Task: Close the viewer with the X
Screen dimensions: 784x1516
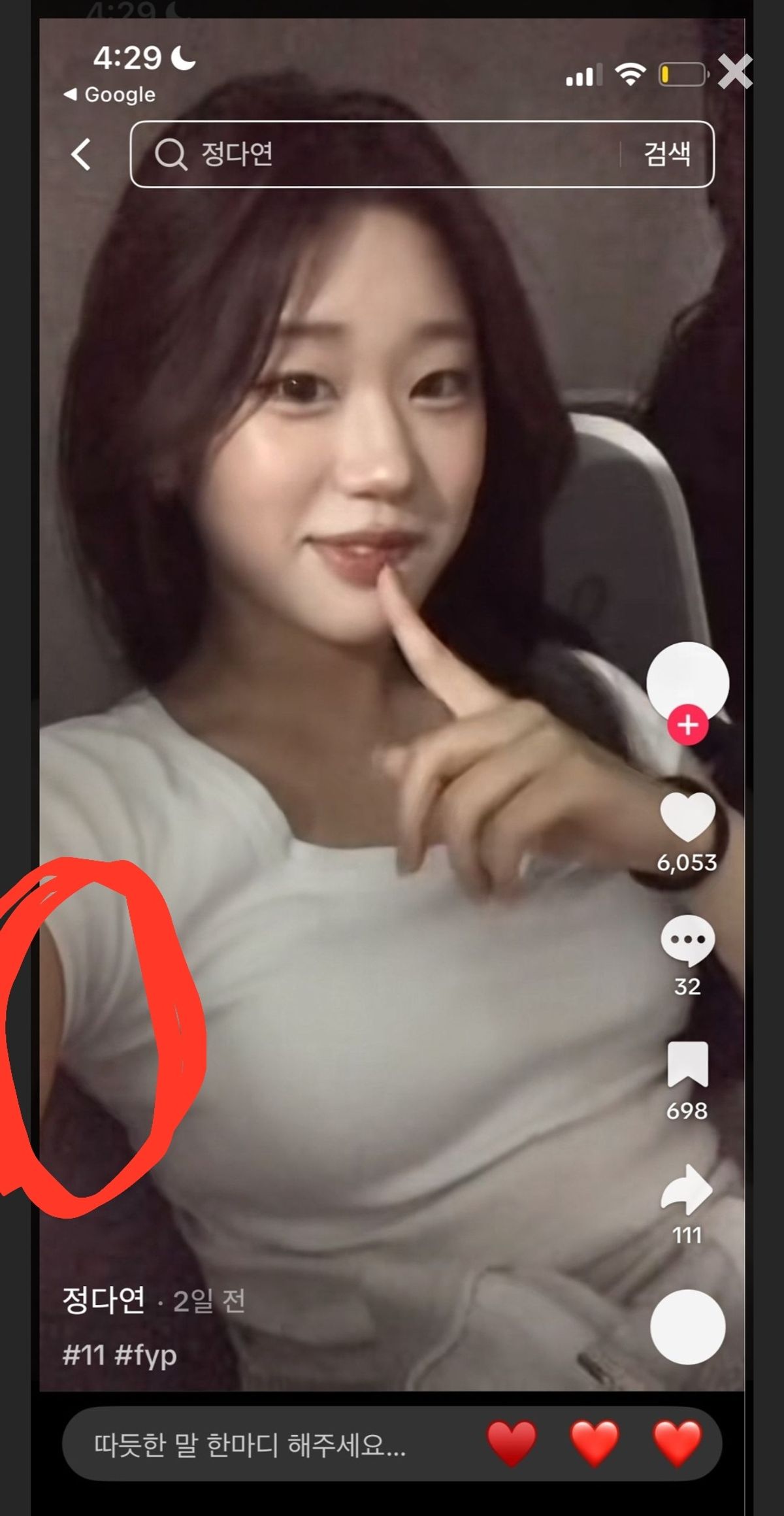Action: pyautogui.click(x=735, y=71)
